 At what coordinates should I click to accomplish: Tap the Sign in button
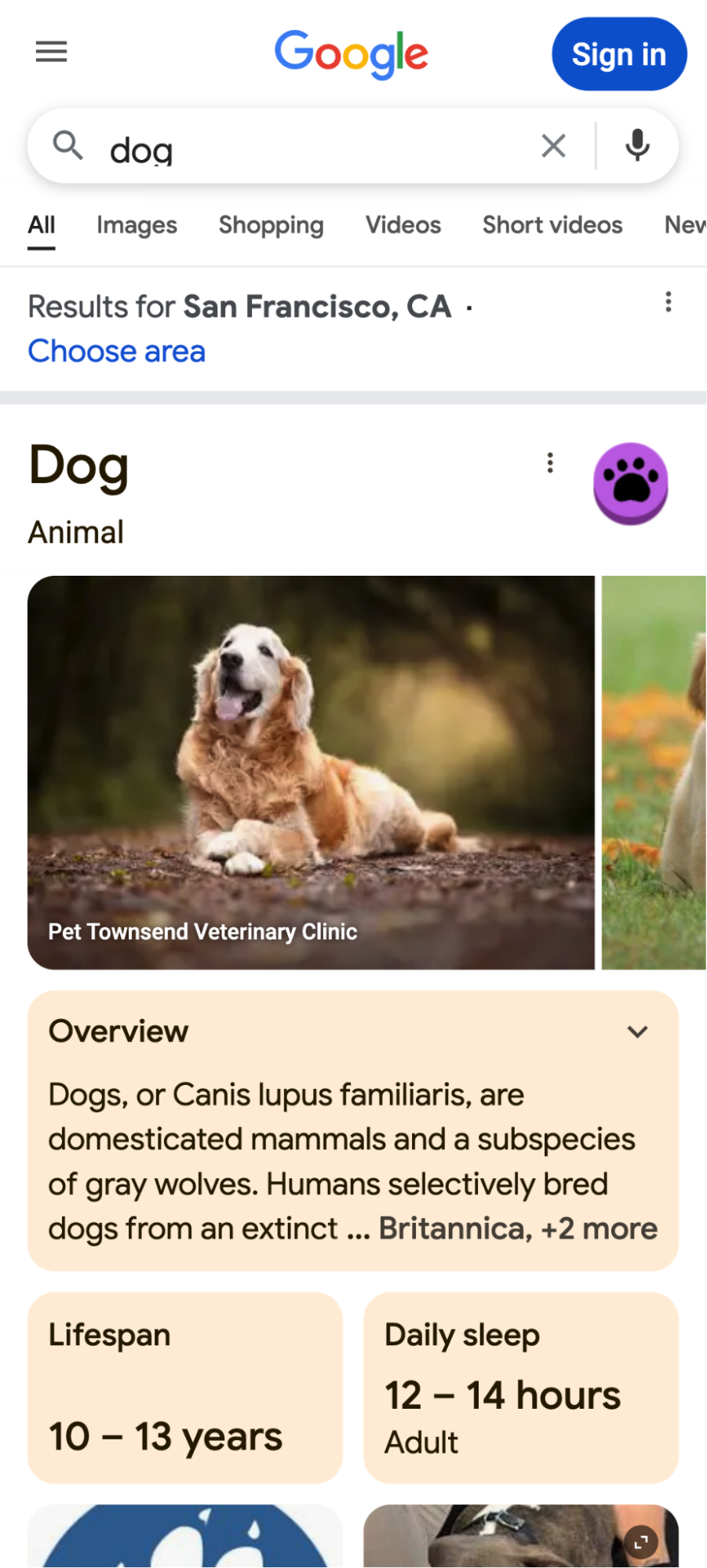tap(618, 54)
